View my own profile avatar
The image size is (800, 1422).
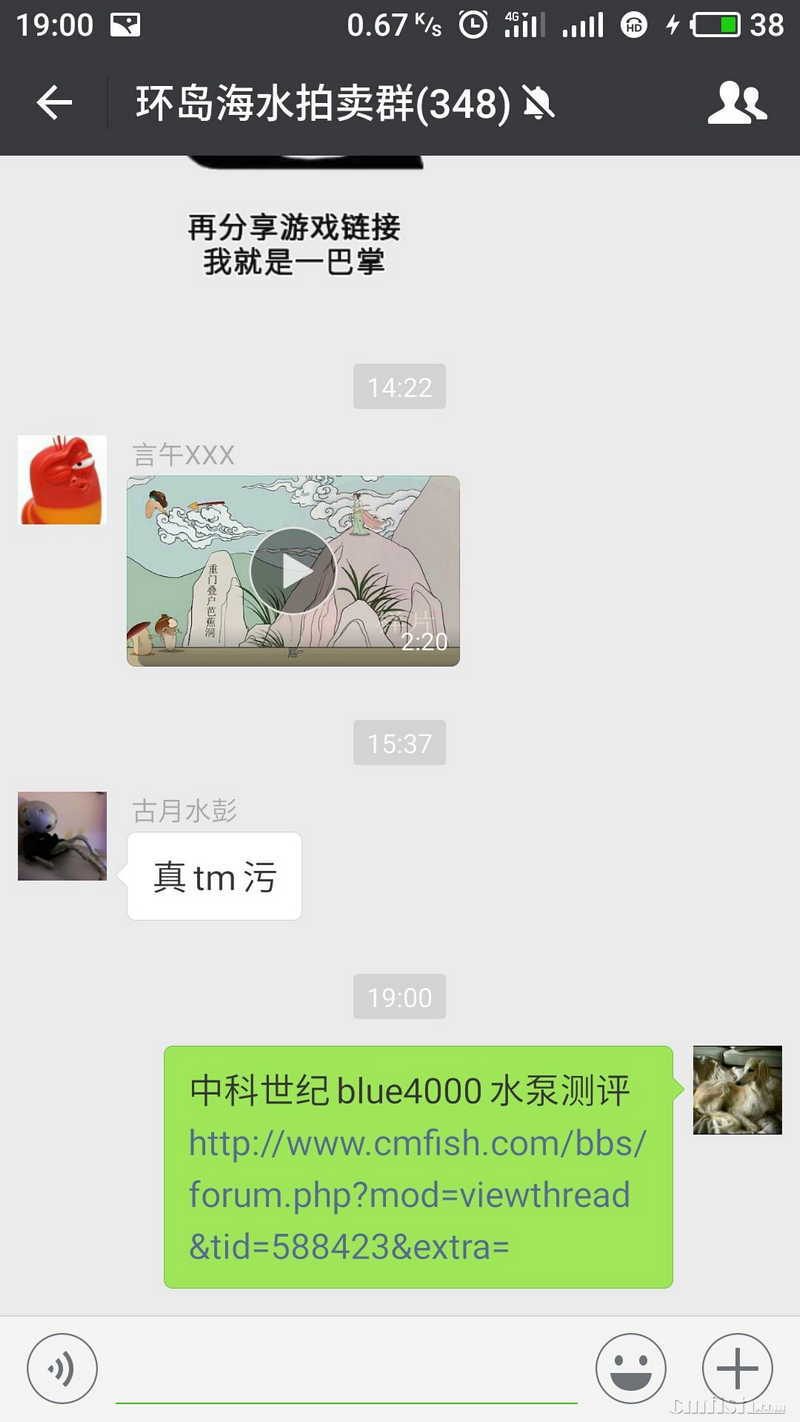pos(737,1090)
